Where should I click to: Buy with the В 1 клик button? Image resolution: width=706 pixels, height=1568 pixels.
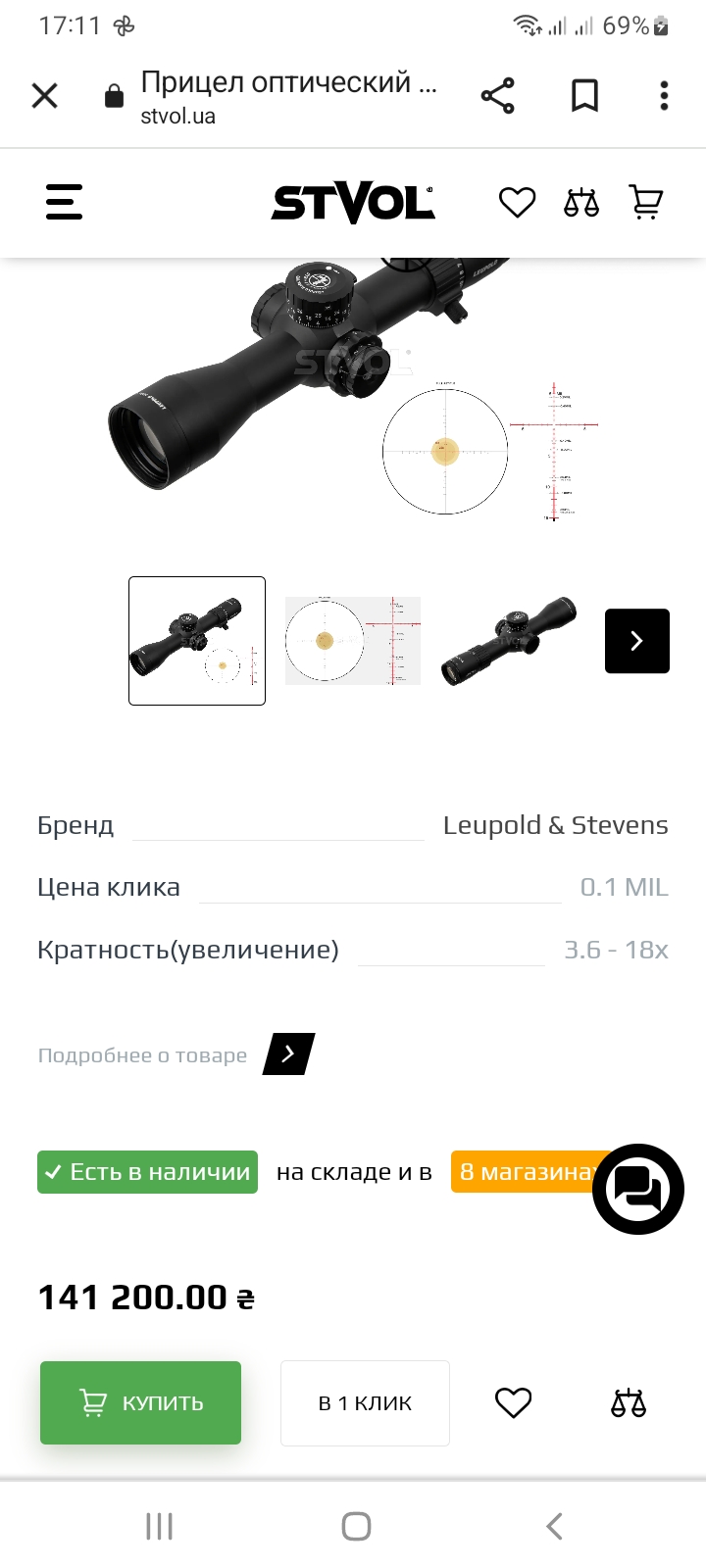click(x=365, y=1403)
